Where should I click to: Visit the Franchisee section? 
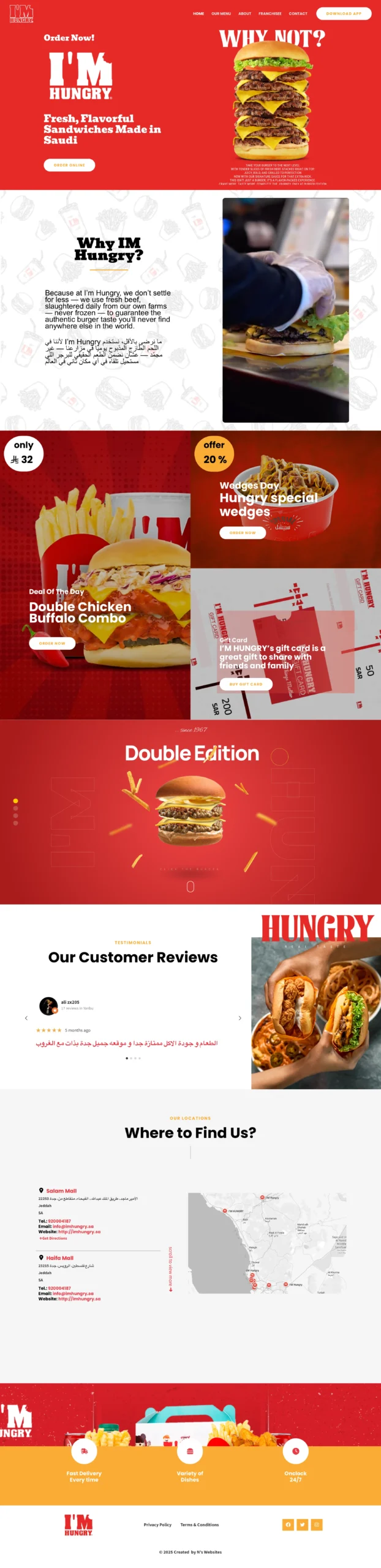point(270,13)
